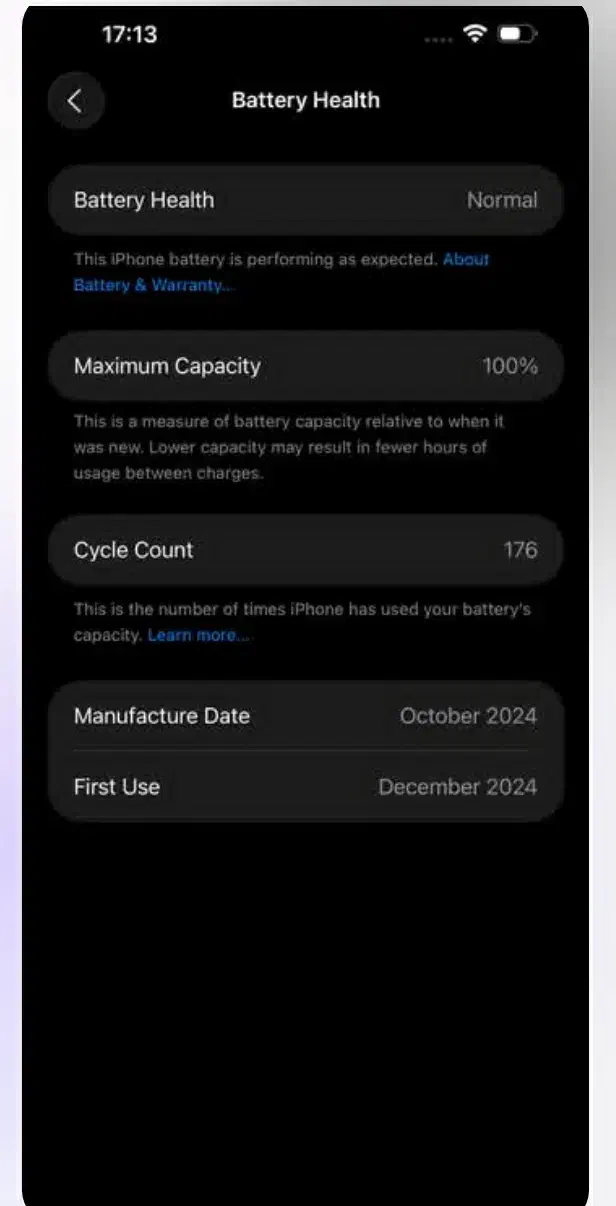Go back from Battery Health

point(75,101)
